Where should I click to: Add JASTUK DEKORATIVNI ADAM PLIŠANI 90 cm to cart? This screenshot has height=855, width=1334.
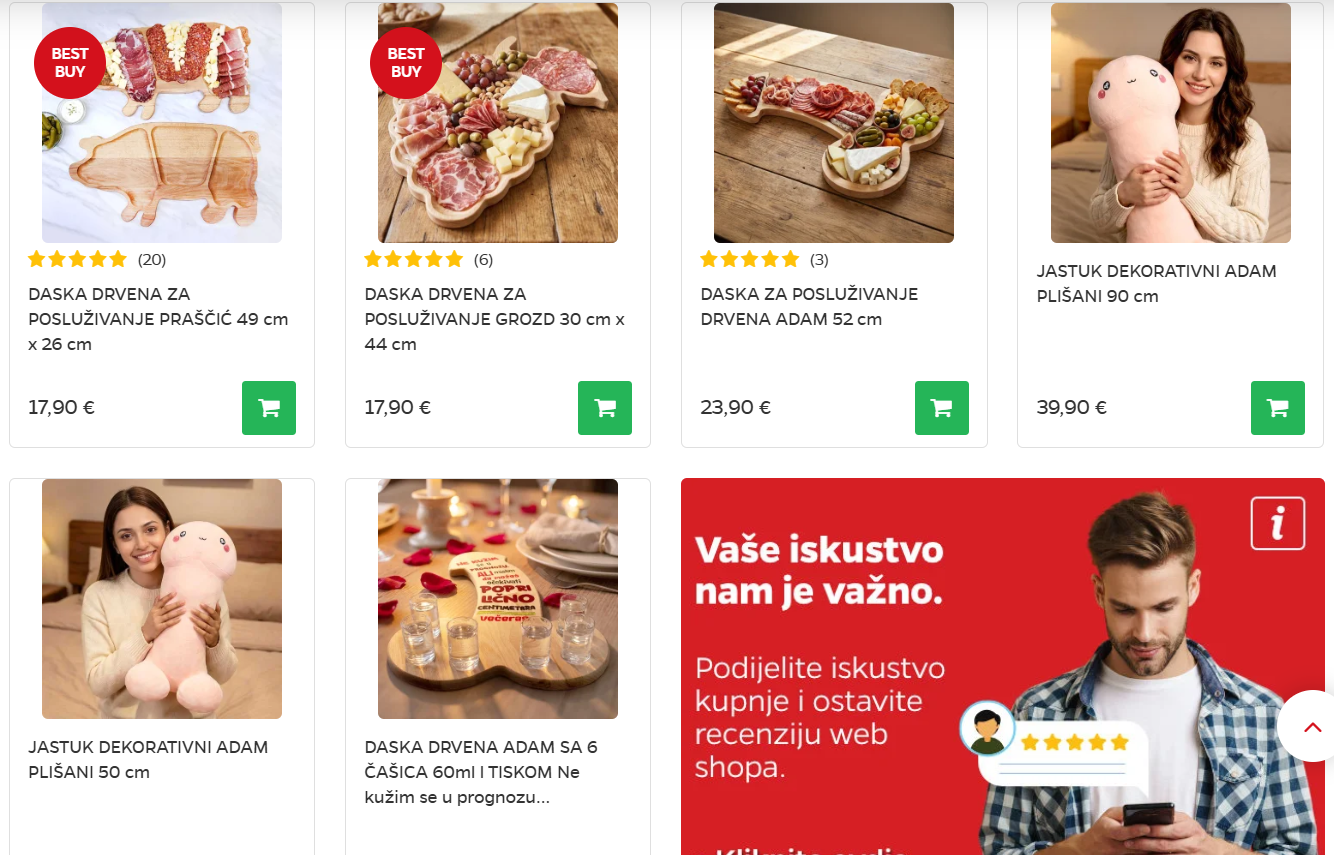point(1277,407)
